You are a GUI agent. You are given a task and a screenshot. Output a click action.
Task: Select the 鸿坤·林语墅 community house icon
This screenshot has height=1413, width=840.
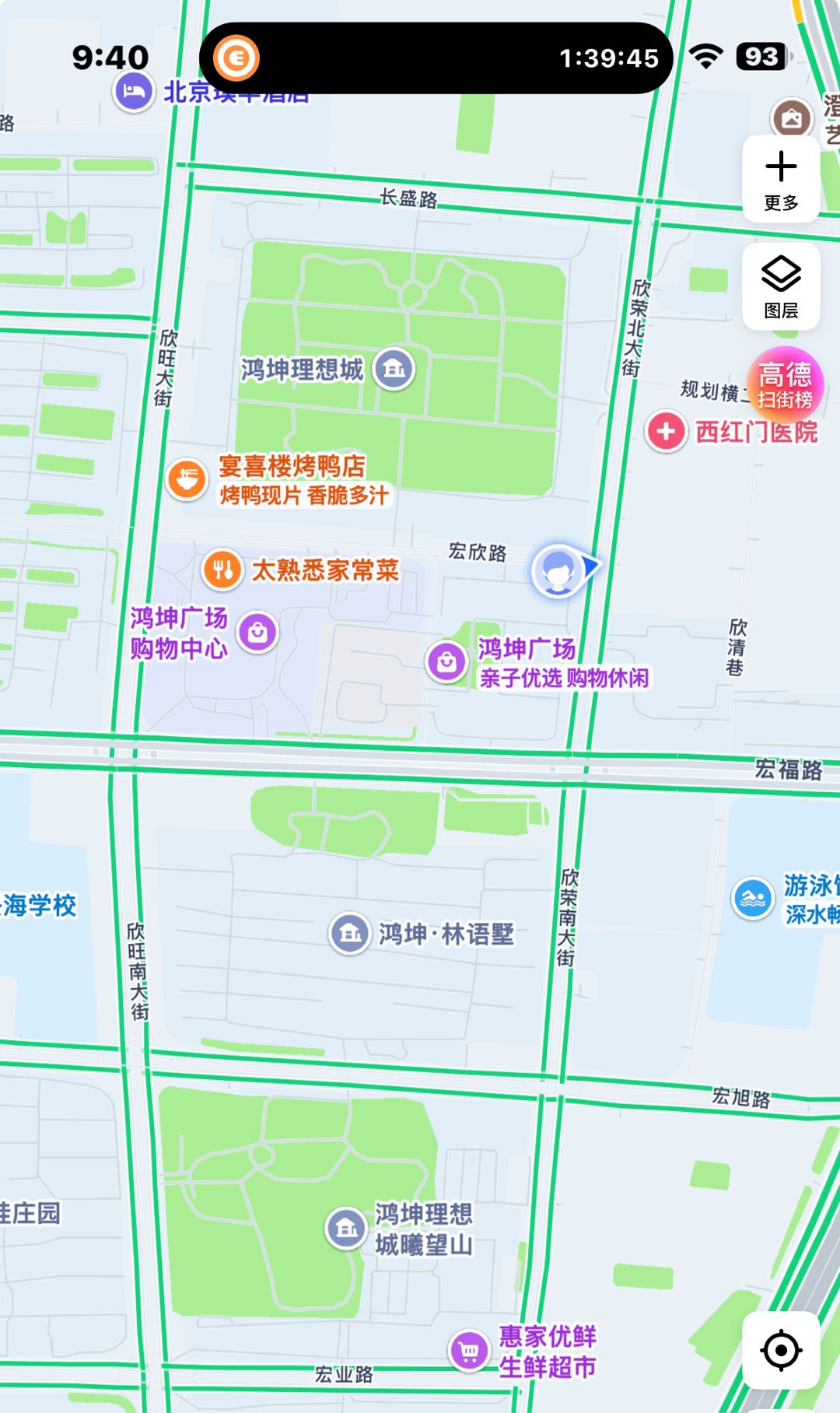pos(352,934)
